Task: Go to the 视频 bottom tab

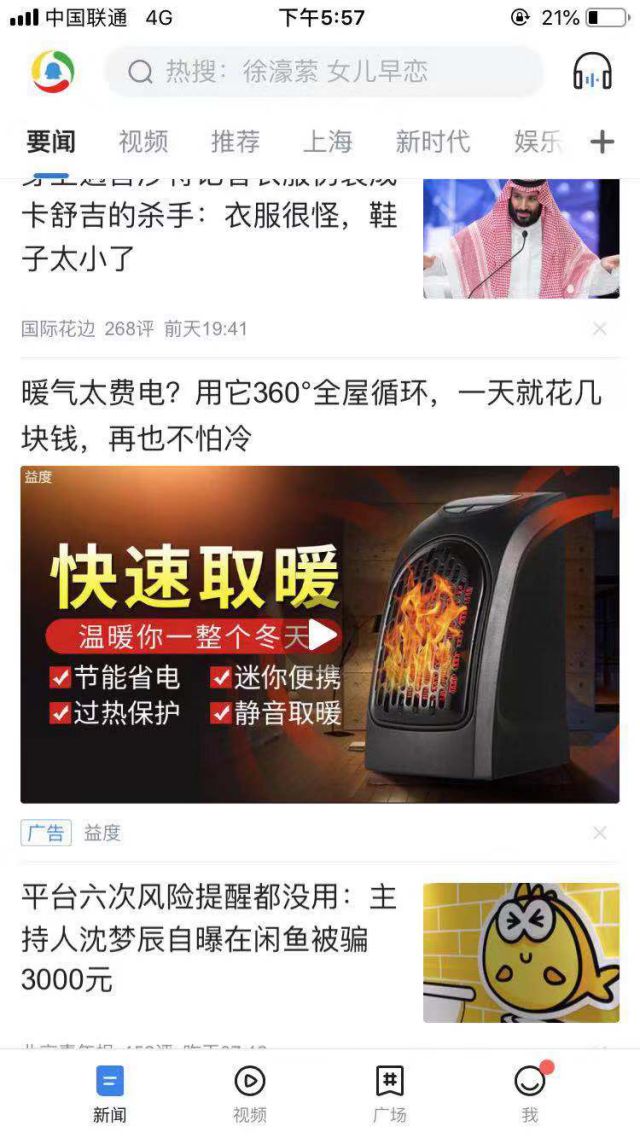Action: tap(249, 1093)
